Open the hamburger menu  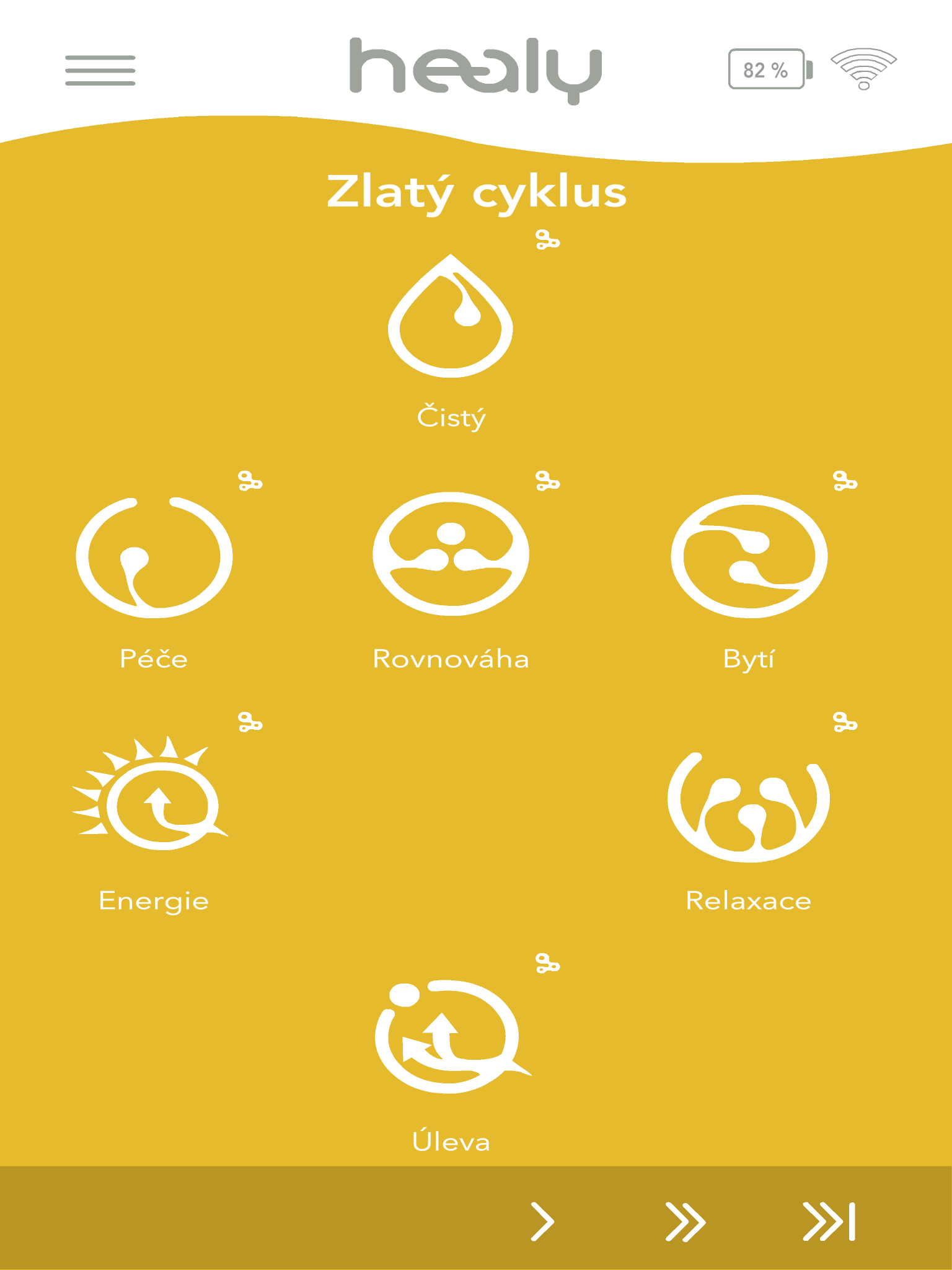pyautogui.click(x=100, y=70)
